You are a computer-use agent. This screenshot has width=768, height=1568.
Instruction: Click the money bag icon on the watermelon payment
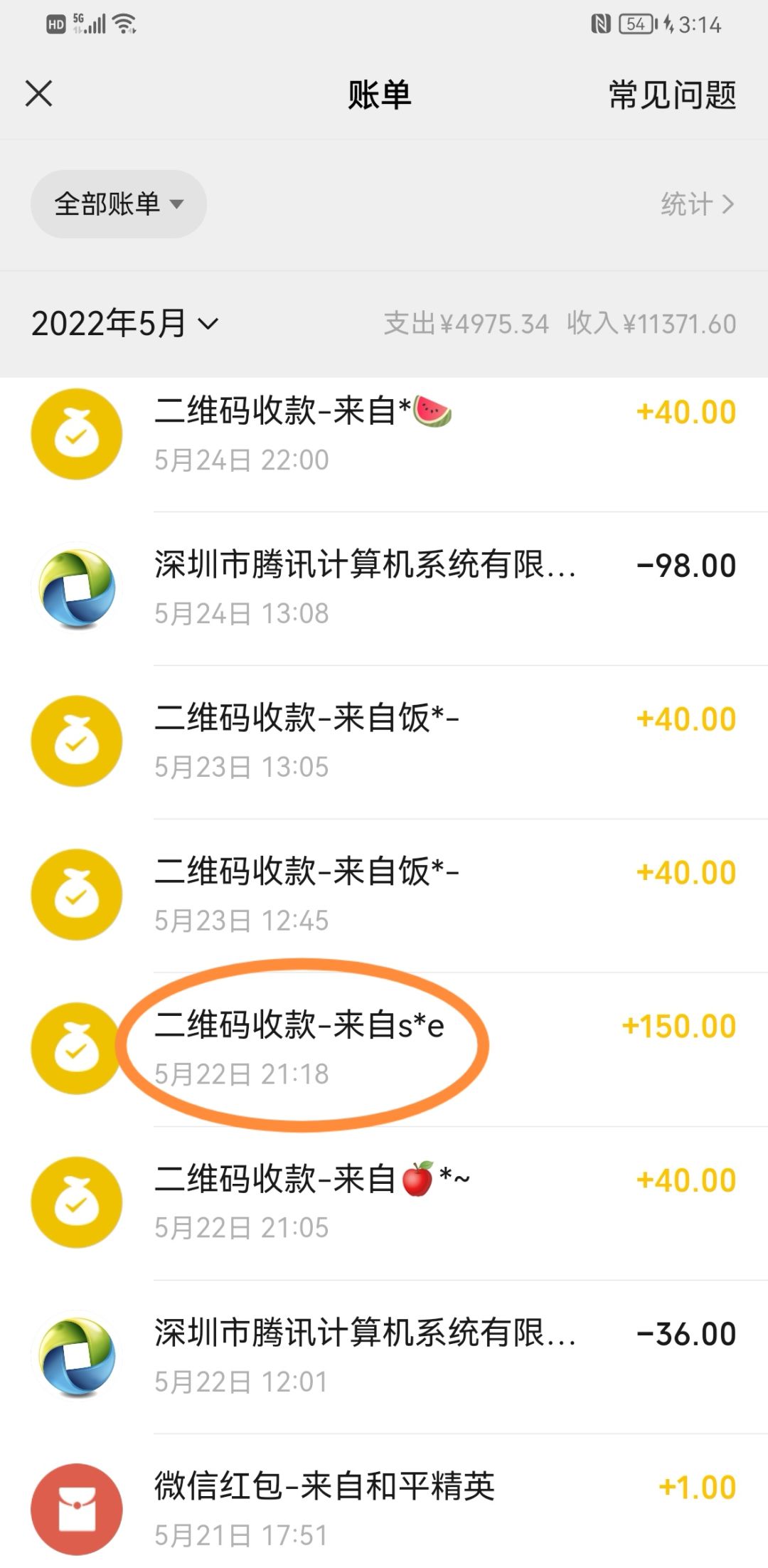point(76,433)
